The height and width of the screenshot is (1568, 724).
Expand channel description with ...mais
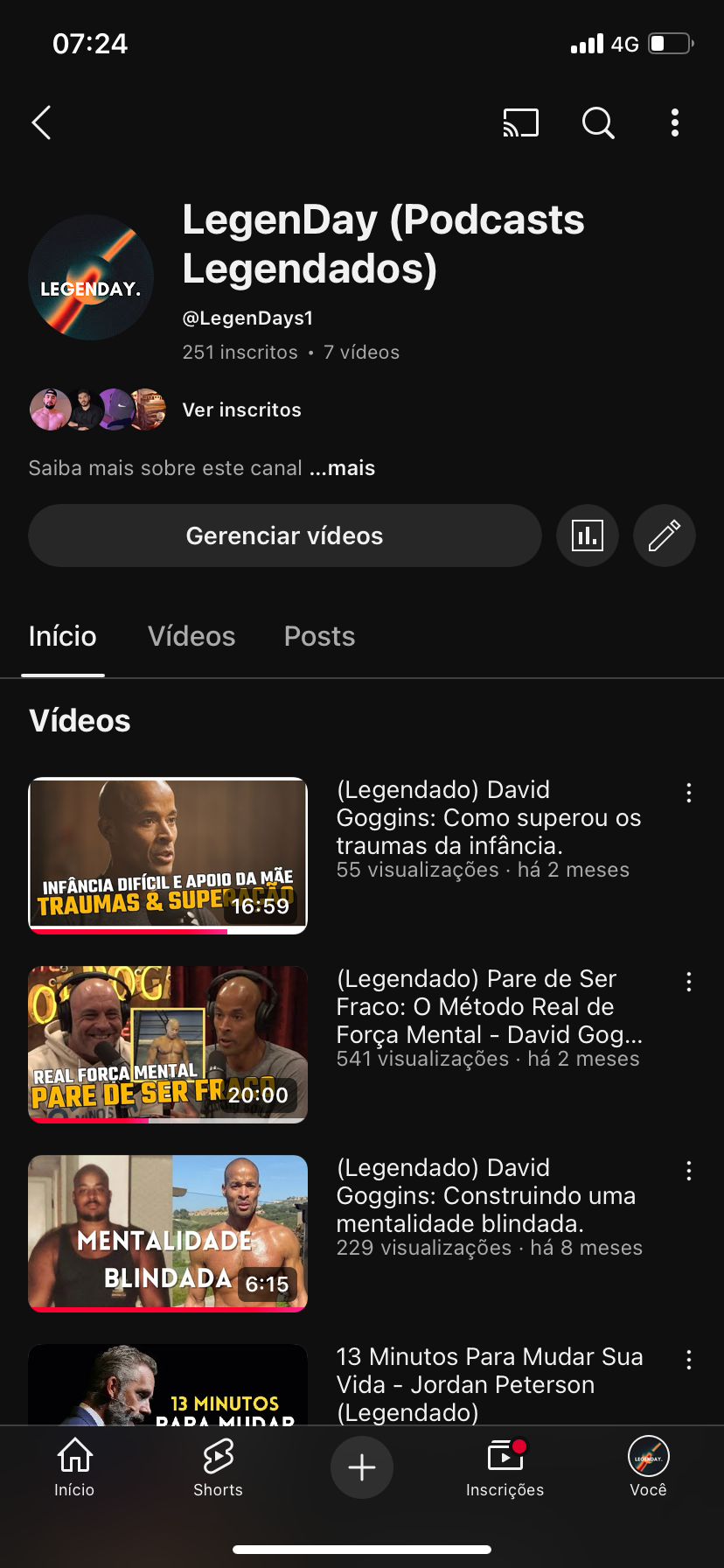click(342, 468)
